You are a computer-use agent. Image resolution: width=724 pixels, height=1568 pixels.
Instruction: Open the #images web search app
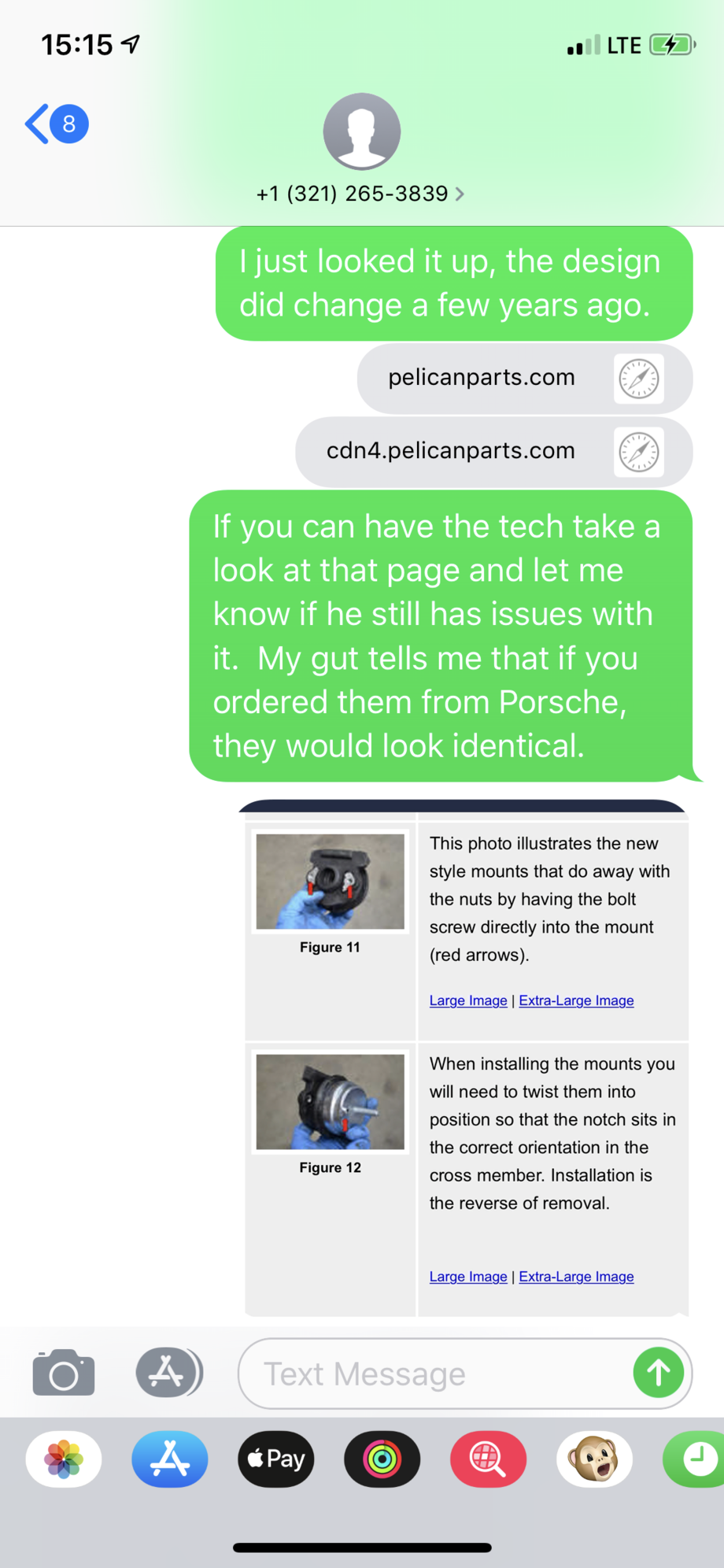point(488,1459)
